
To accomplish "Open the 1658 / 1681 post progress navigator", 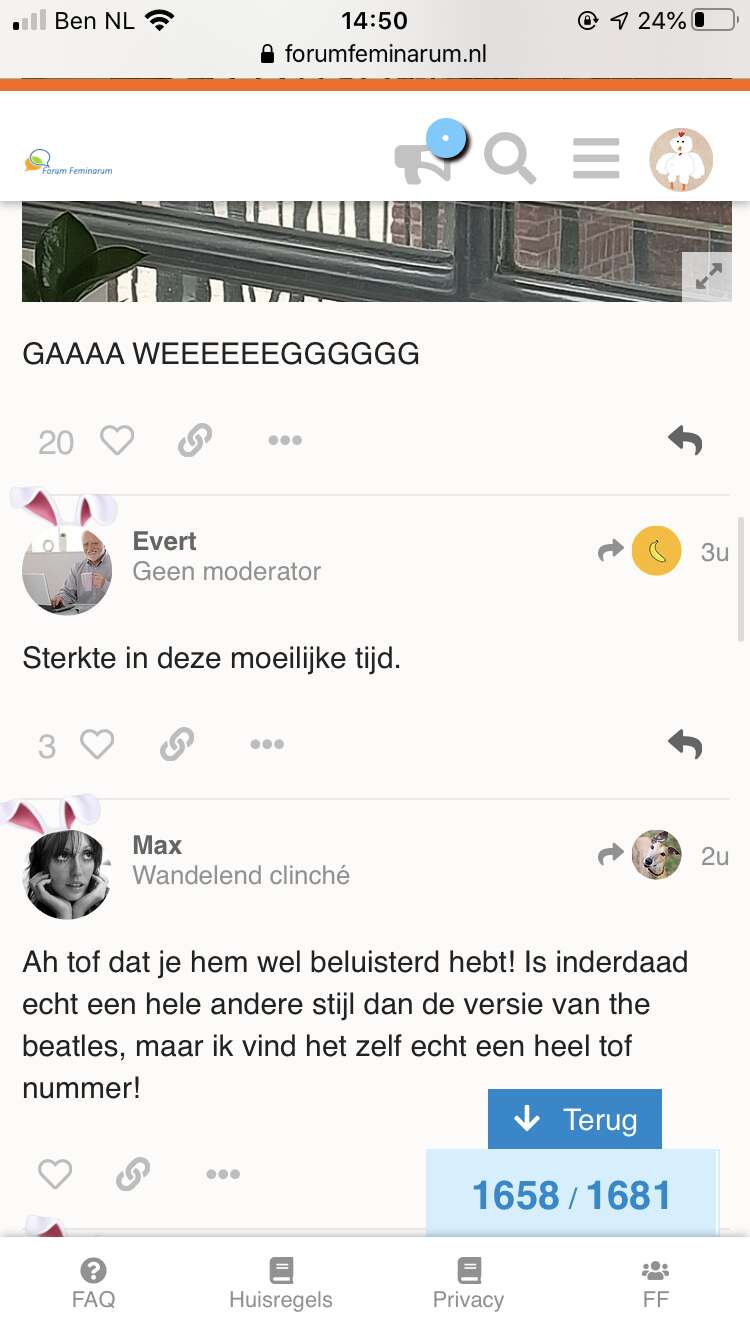I will pyautogui.click(x=571, y=1195).
